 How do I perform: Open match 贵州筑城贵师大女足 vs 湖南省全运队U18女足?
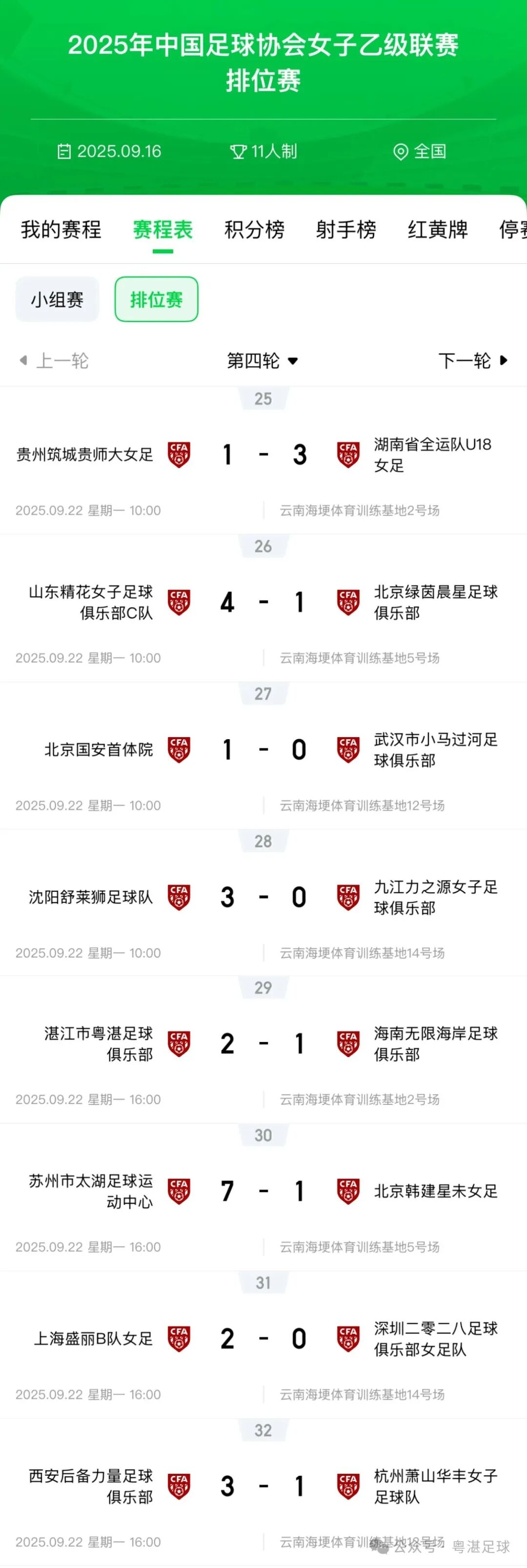[263, 455]
